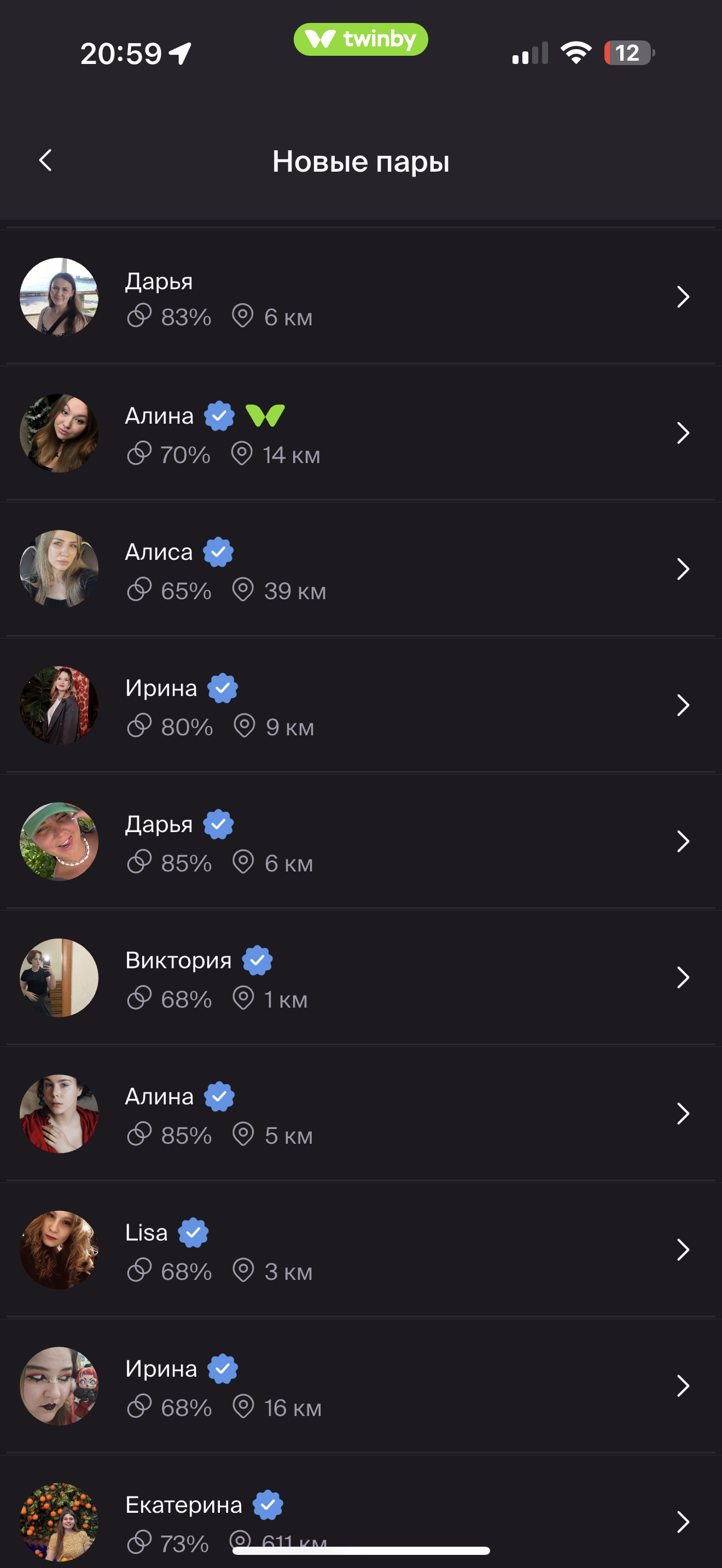The image size is (722, 1568).
Task: Open the match with Алиса
Action: click(360, 570)
